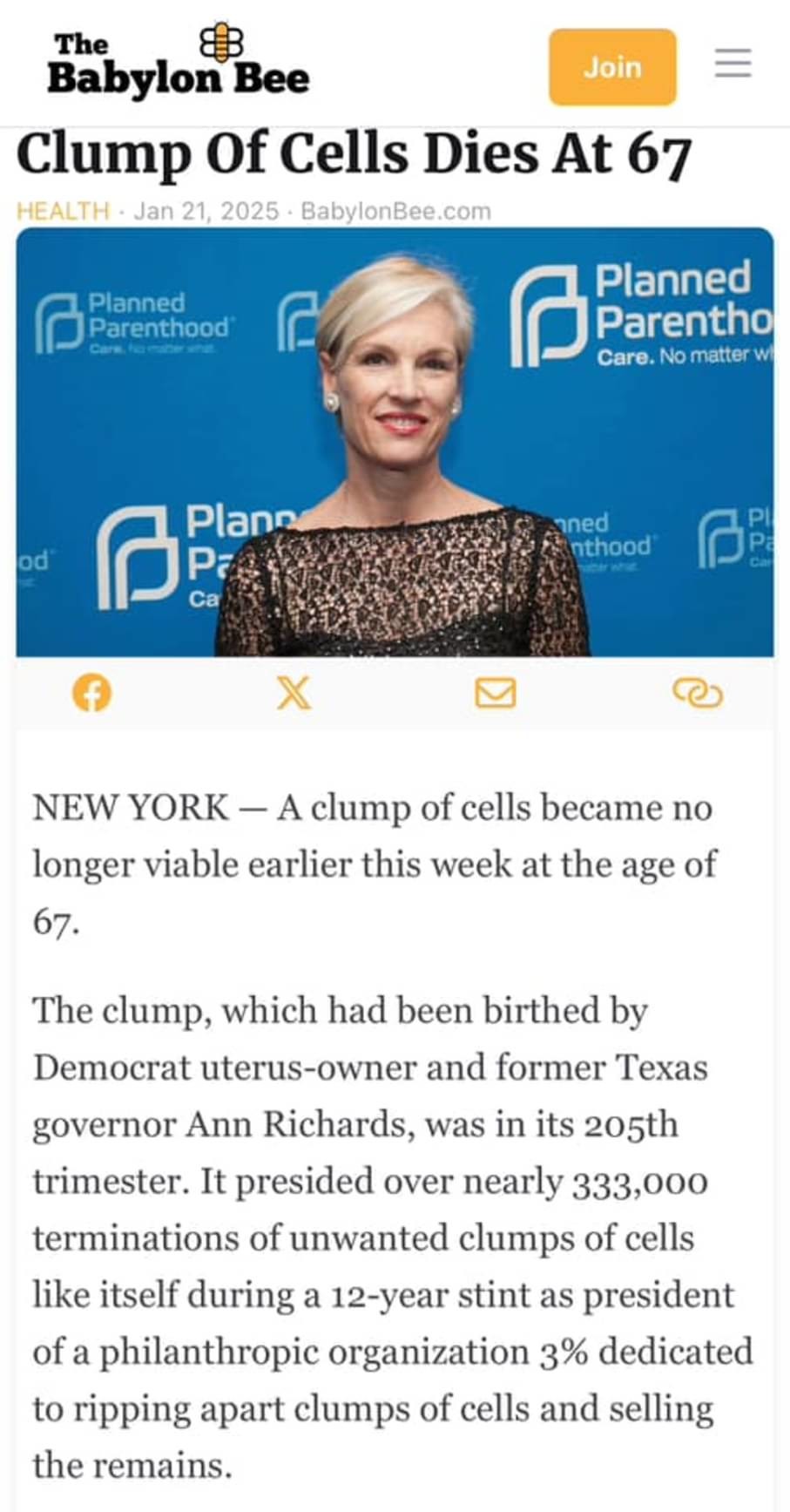The height and width of the screenshot is (1512, 790).
Task: Open the hamburger menu
Action: click(733, 64)
